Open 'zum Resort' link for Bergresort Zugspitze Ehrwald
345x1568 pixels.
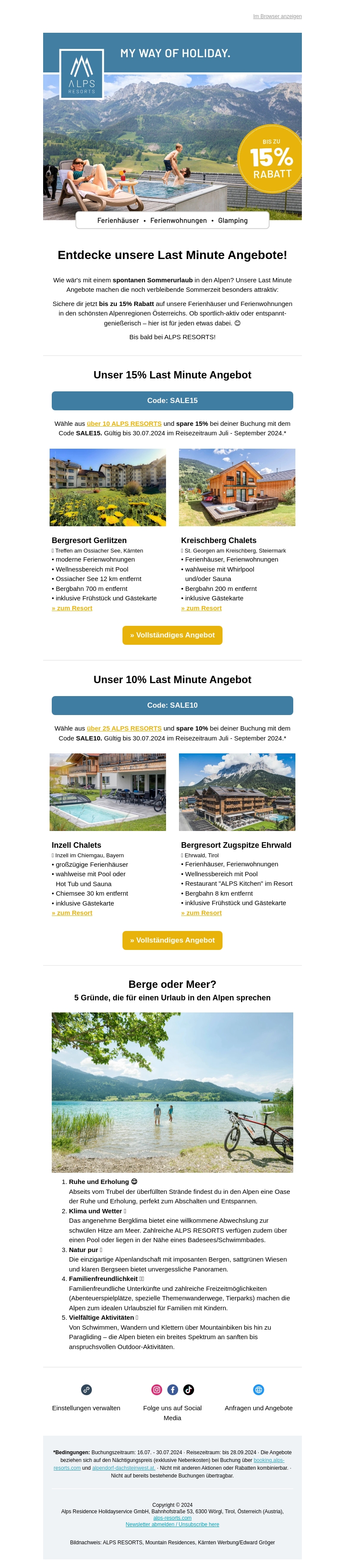point(201,913)
